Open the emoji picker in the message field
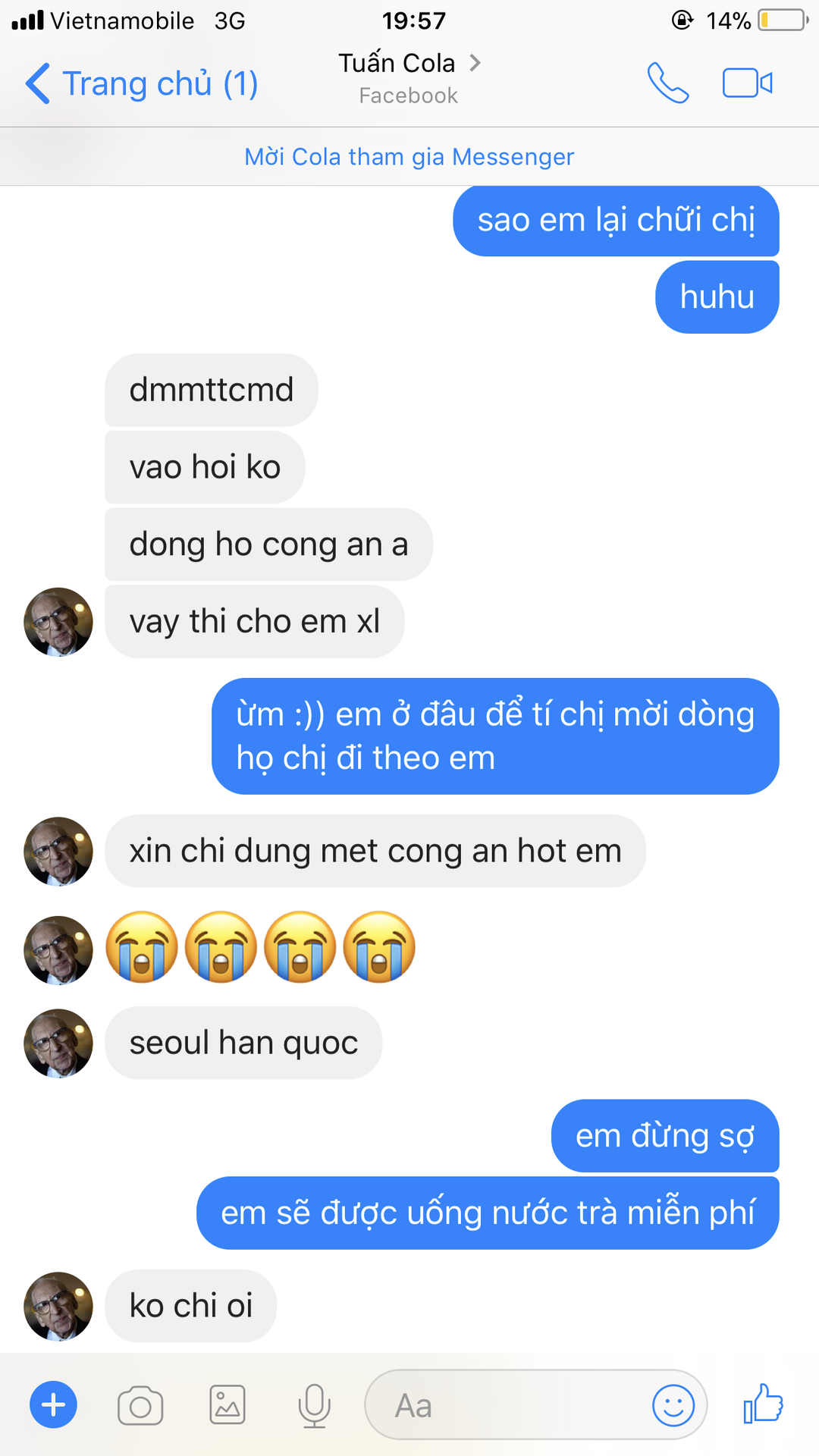This screenshot has width=819, height=1456. click(673, 1405)
